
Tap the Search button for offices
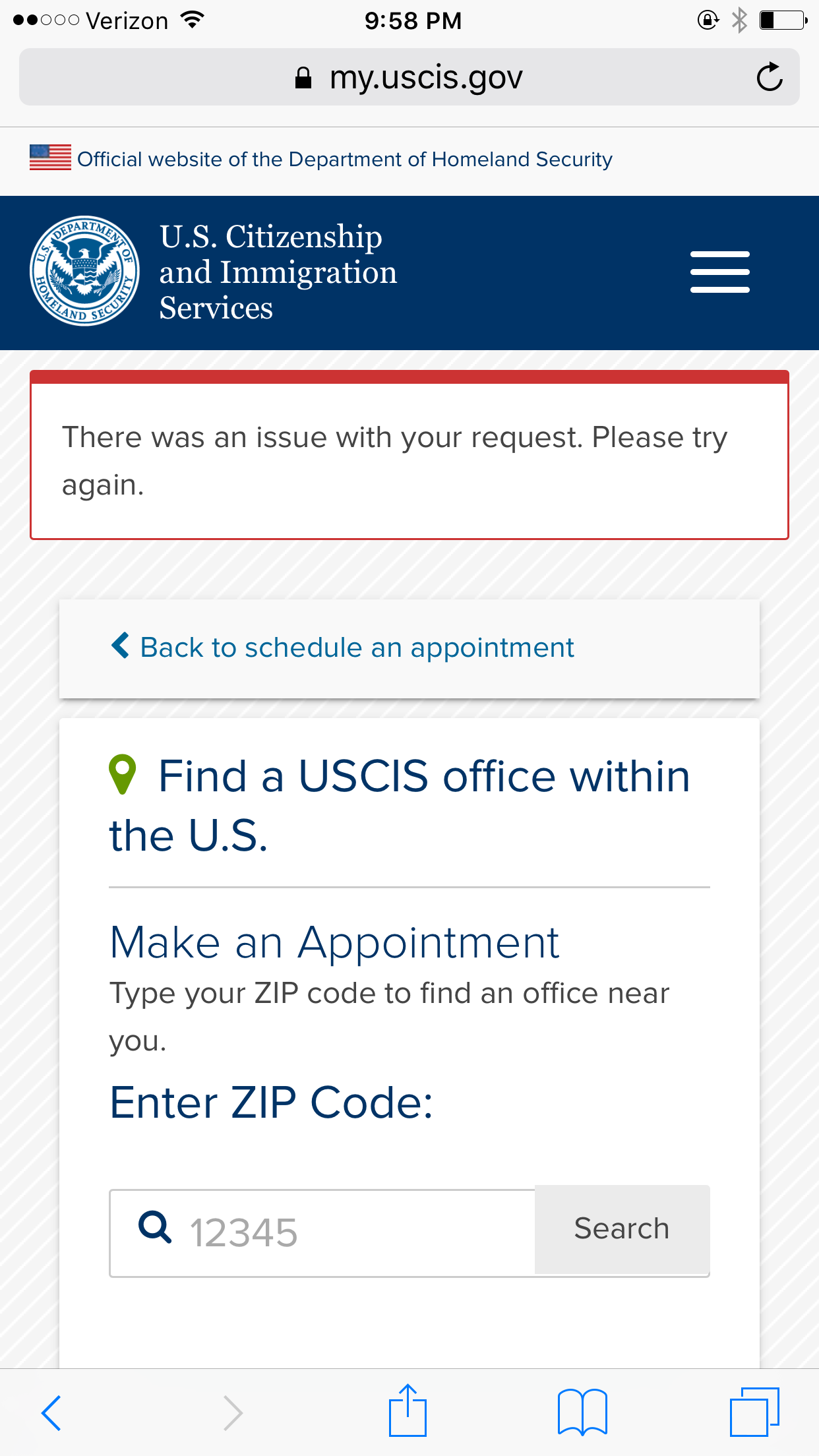622,1229
